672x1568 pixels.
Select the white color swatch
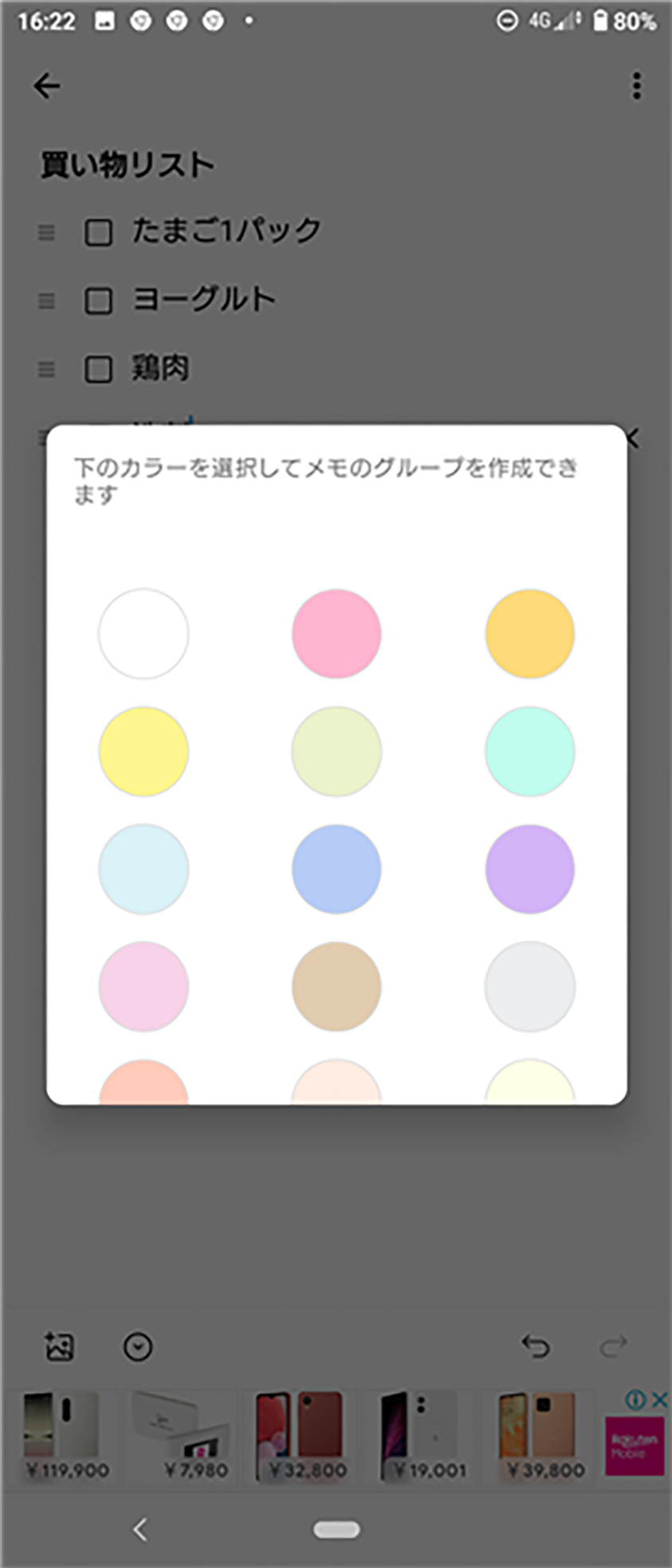143,634
